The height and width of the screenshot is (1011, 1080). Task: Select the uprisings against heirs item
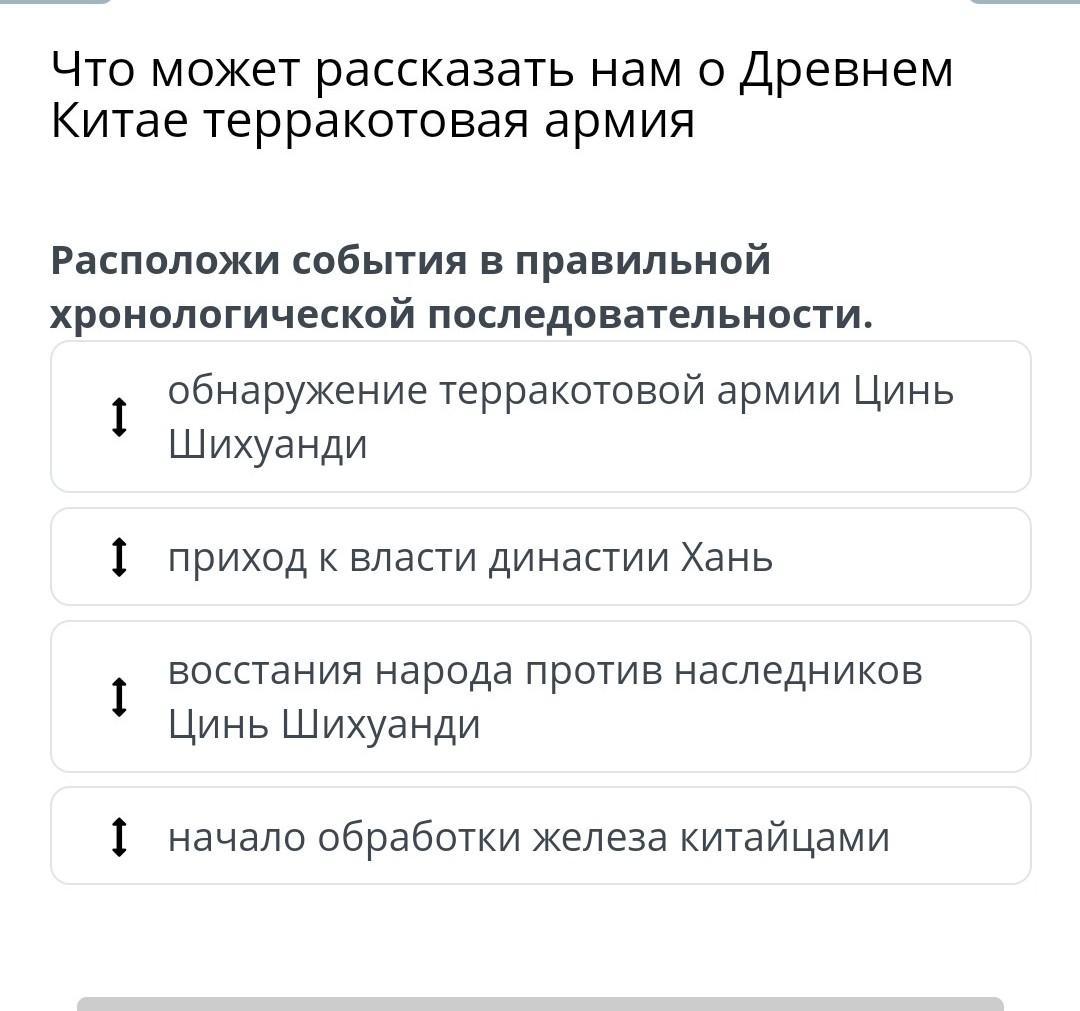pyautogui.click(x=541, y=696)
